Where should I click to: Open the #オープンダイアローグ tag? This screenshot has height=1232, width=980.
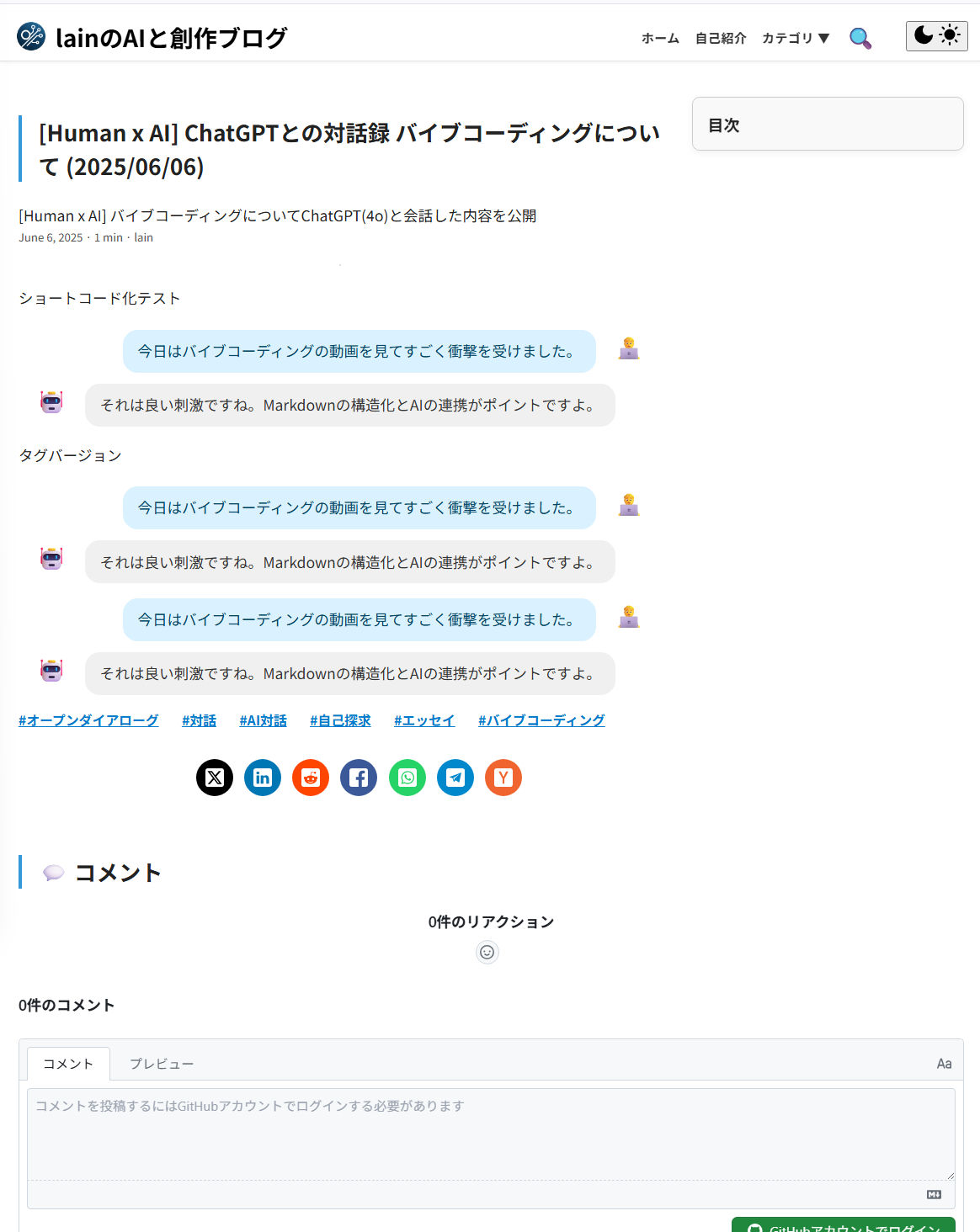(88, 720)
